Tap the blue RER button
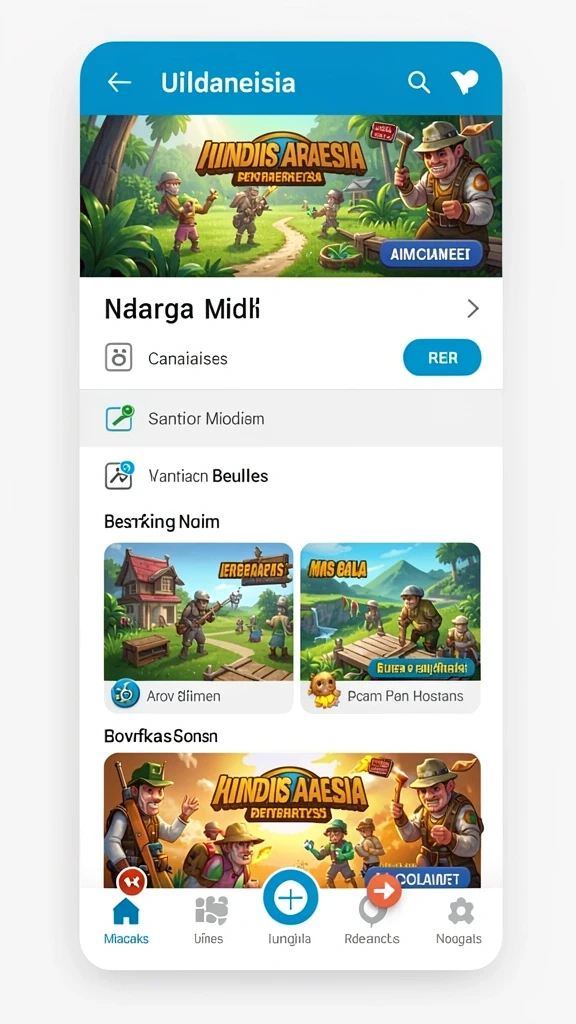Screen dimensions: 576x1024 pyautogui.click(x=442, y=358)
